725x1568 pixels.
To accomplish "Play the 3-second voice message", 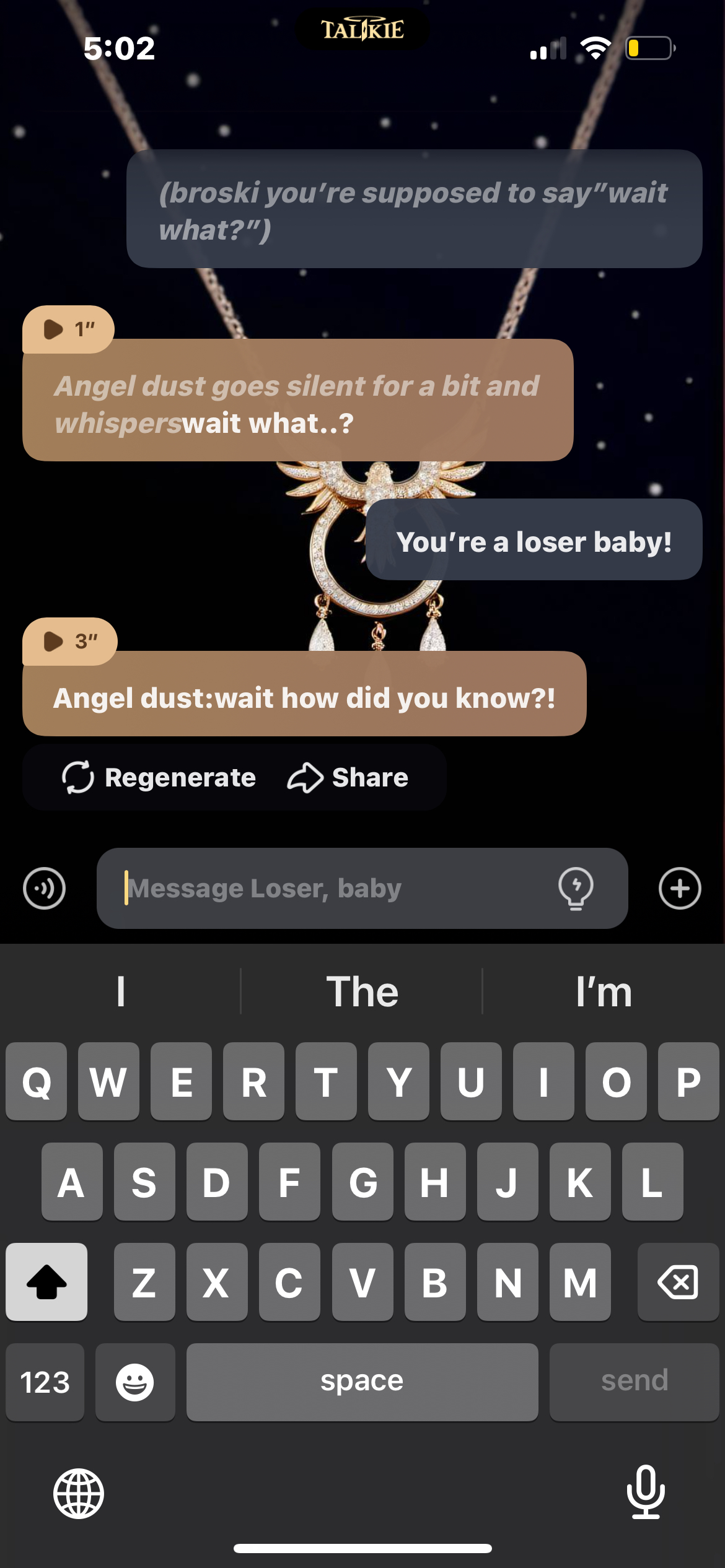I will pos(68,642).
